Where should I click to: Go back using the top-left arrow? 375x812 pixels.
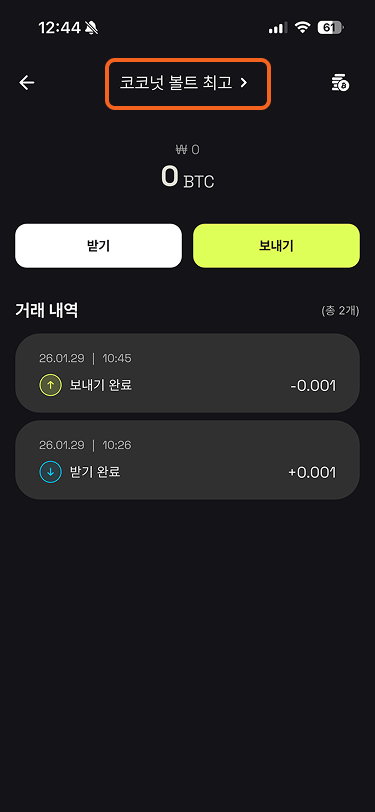(x=26, y=82)
